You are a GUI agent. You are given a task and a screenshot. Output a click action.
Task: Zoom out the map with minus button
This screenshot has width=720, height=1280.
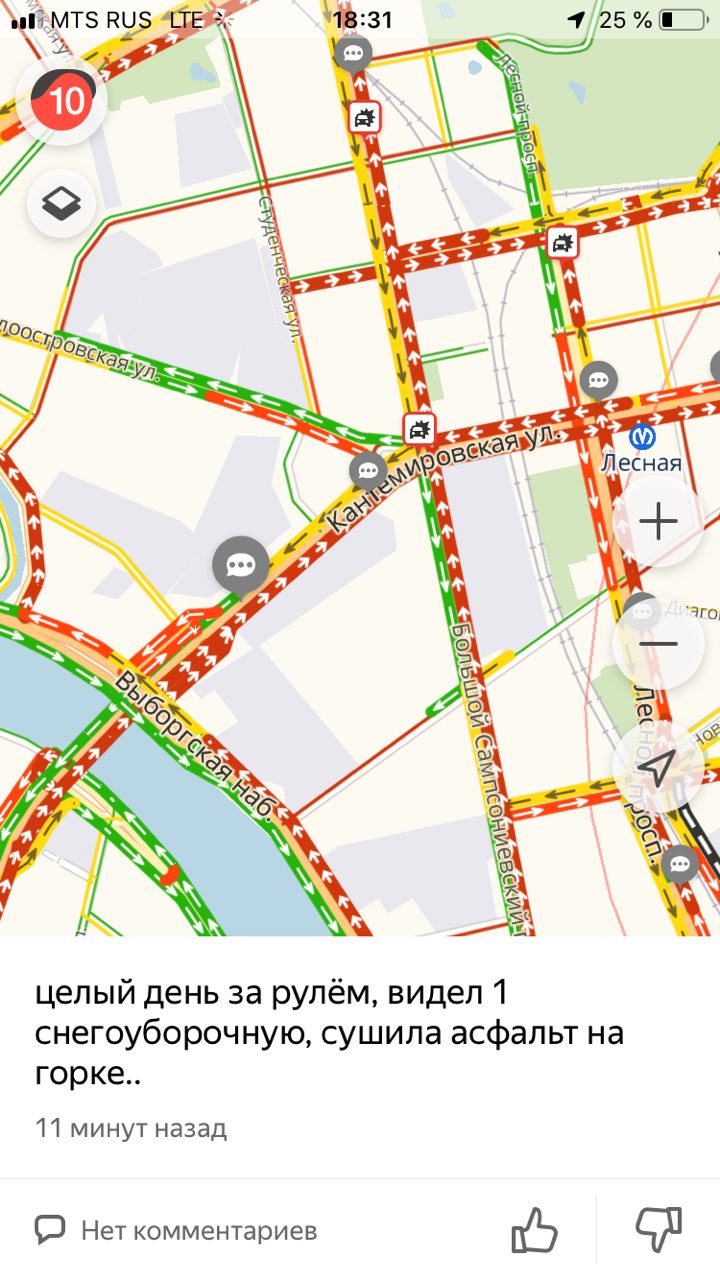pos(658,644)
